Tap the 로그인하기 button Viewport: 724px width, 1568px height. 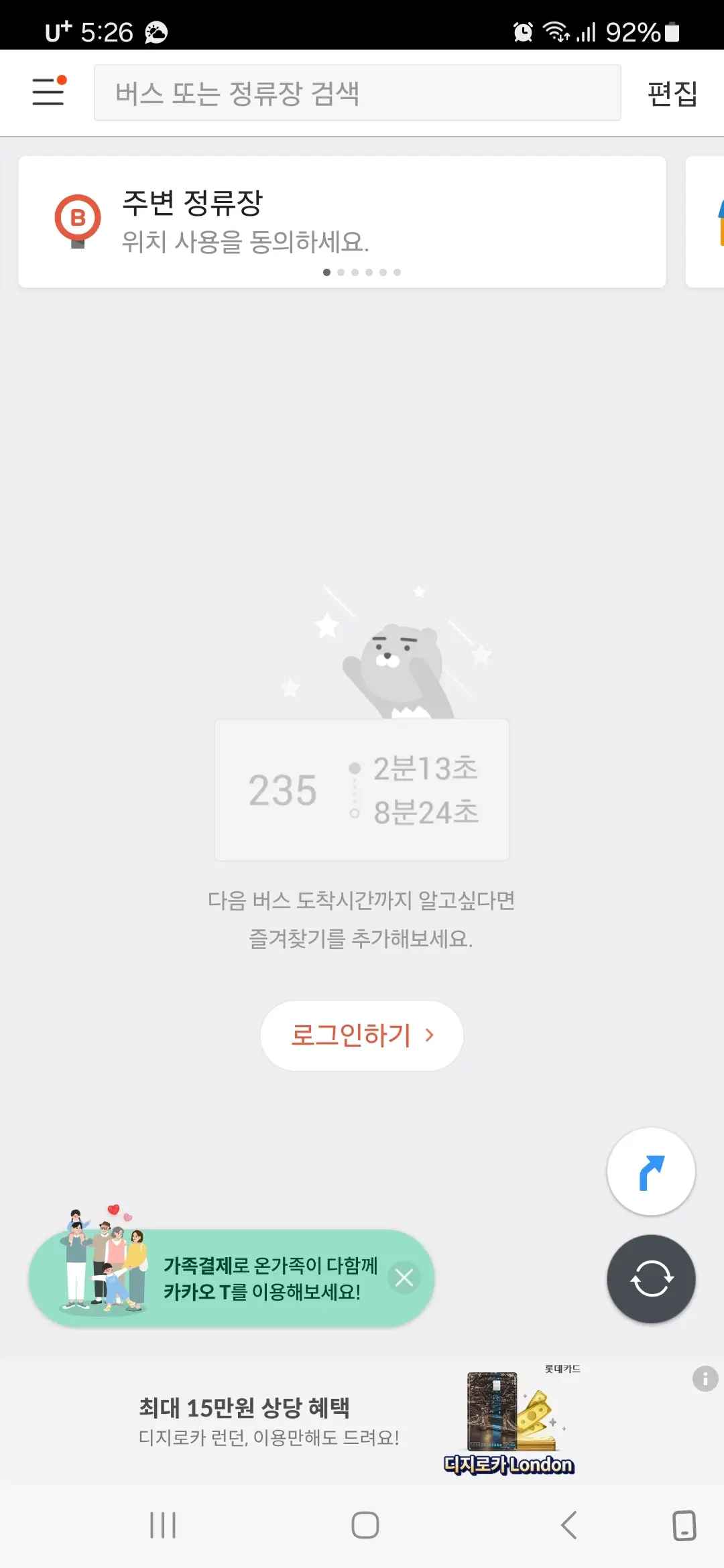[362, 1035]
